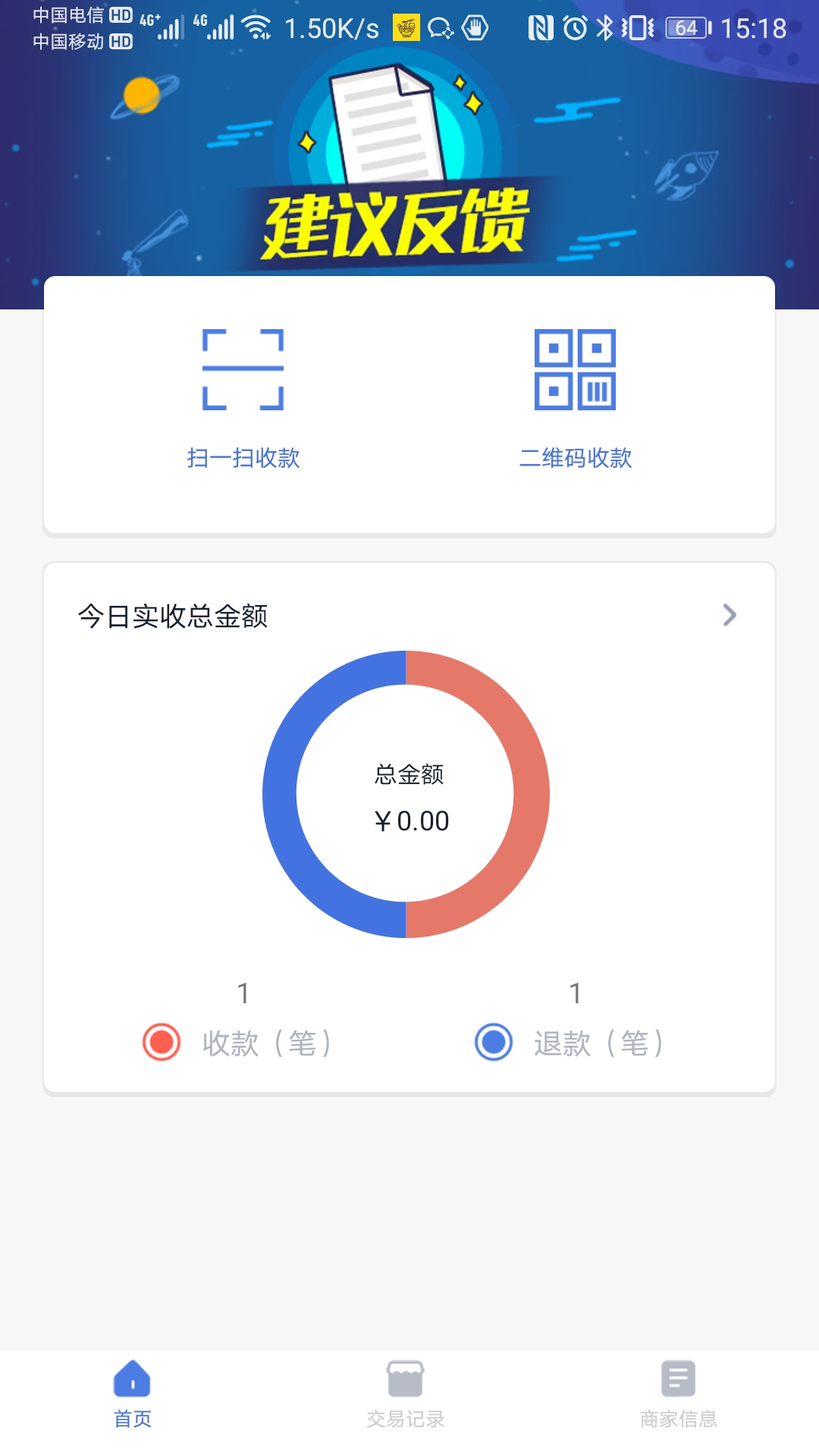
Task: Expand 今日实收总金额 details arrow
Action: 730,615
